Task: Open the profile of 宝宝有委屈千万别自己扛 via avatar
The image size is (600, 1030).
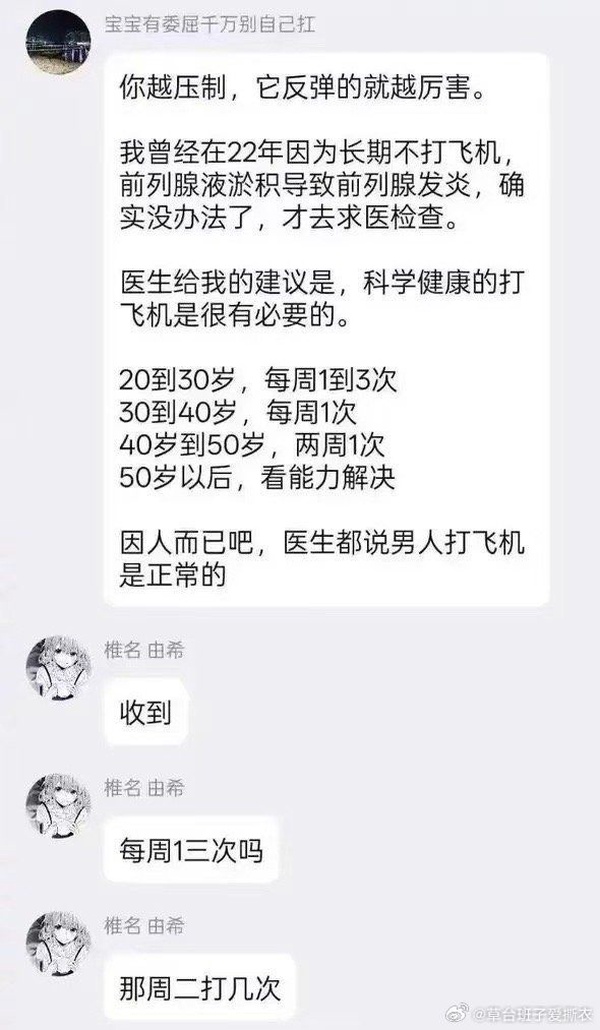Action: pos(57,41)
